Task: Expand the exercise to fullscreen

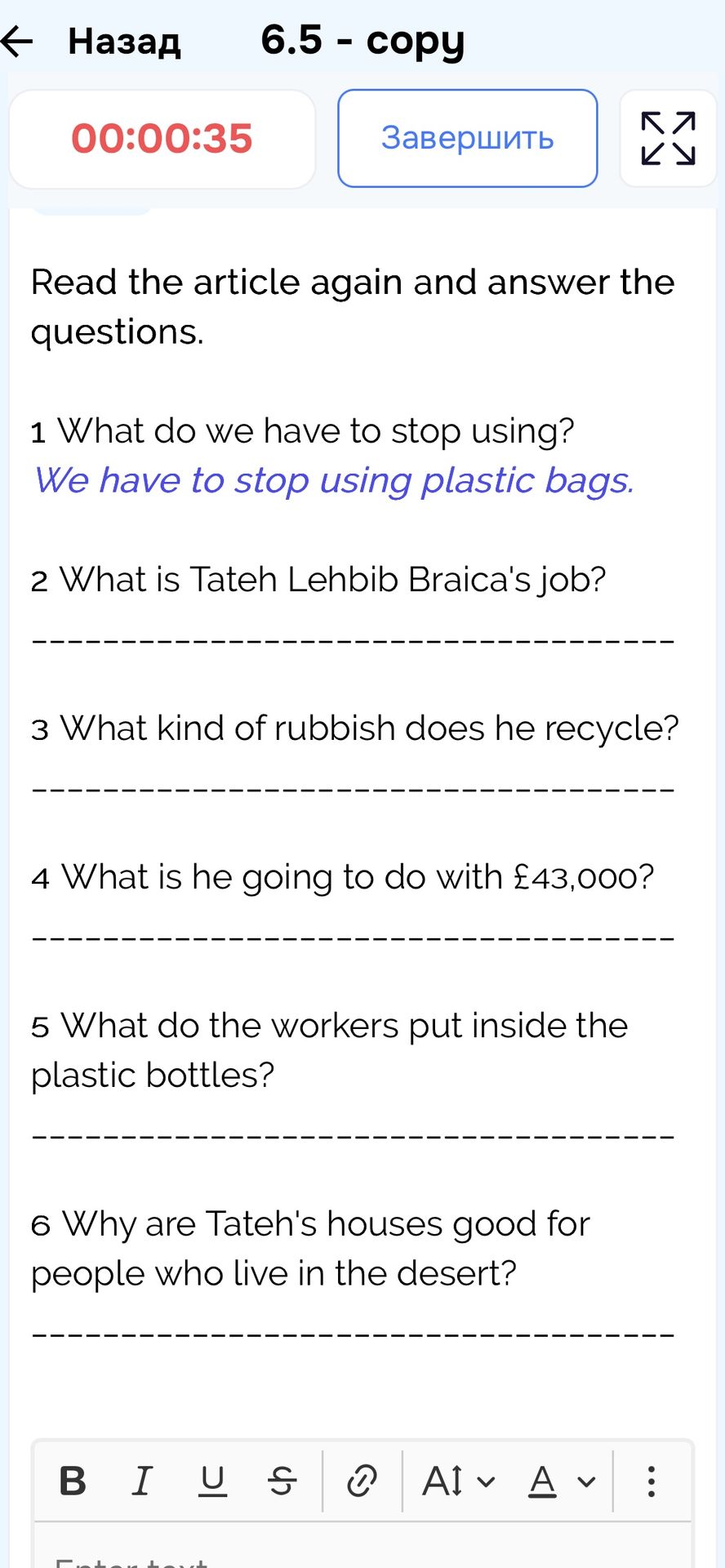Action: pos(668,138)
